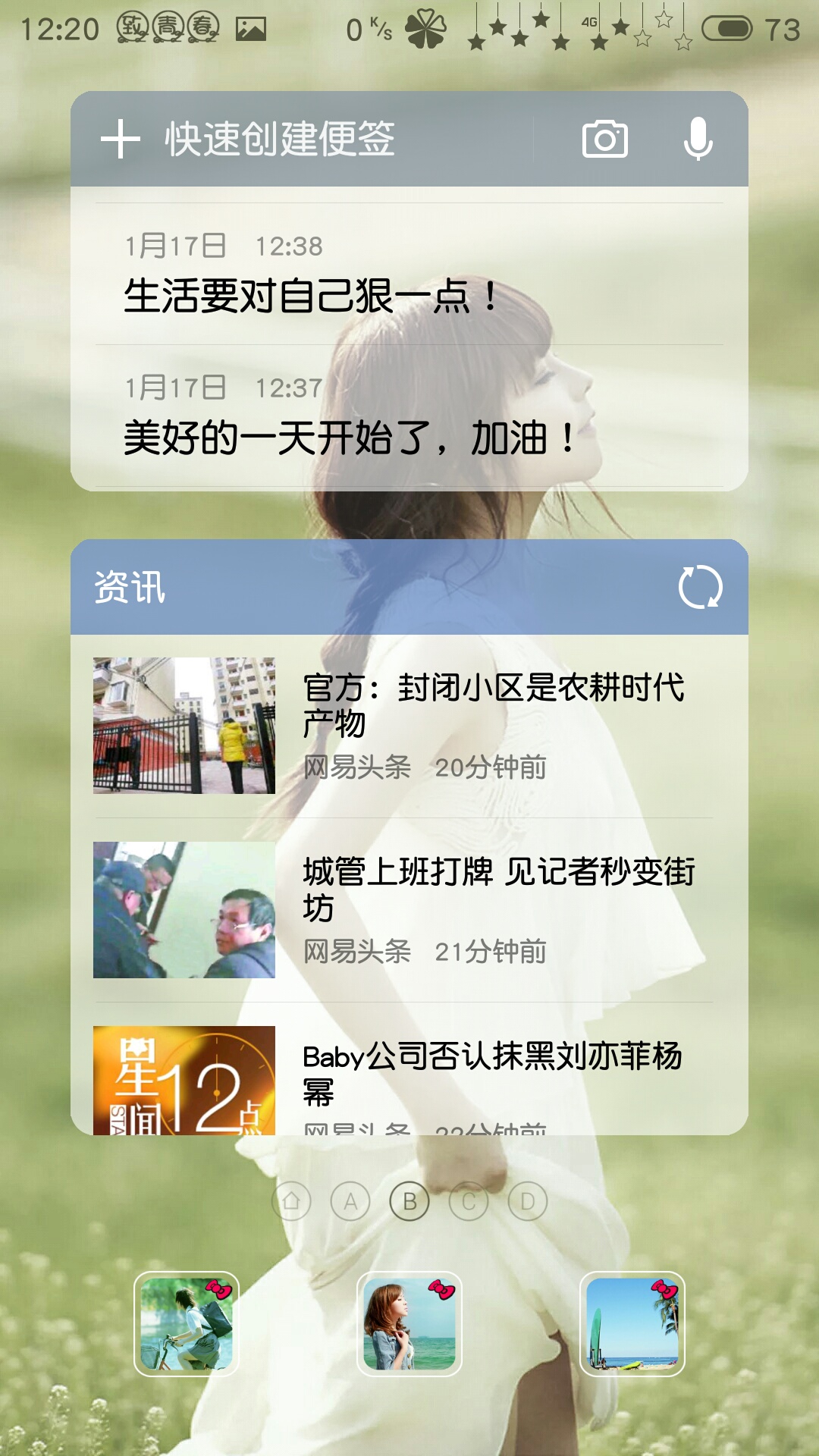Screen dimensions: 819x1456
Task: Switch to page C indicator
Action: (469, 1201)
